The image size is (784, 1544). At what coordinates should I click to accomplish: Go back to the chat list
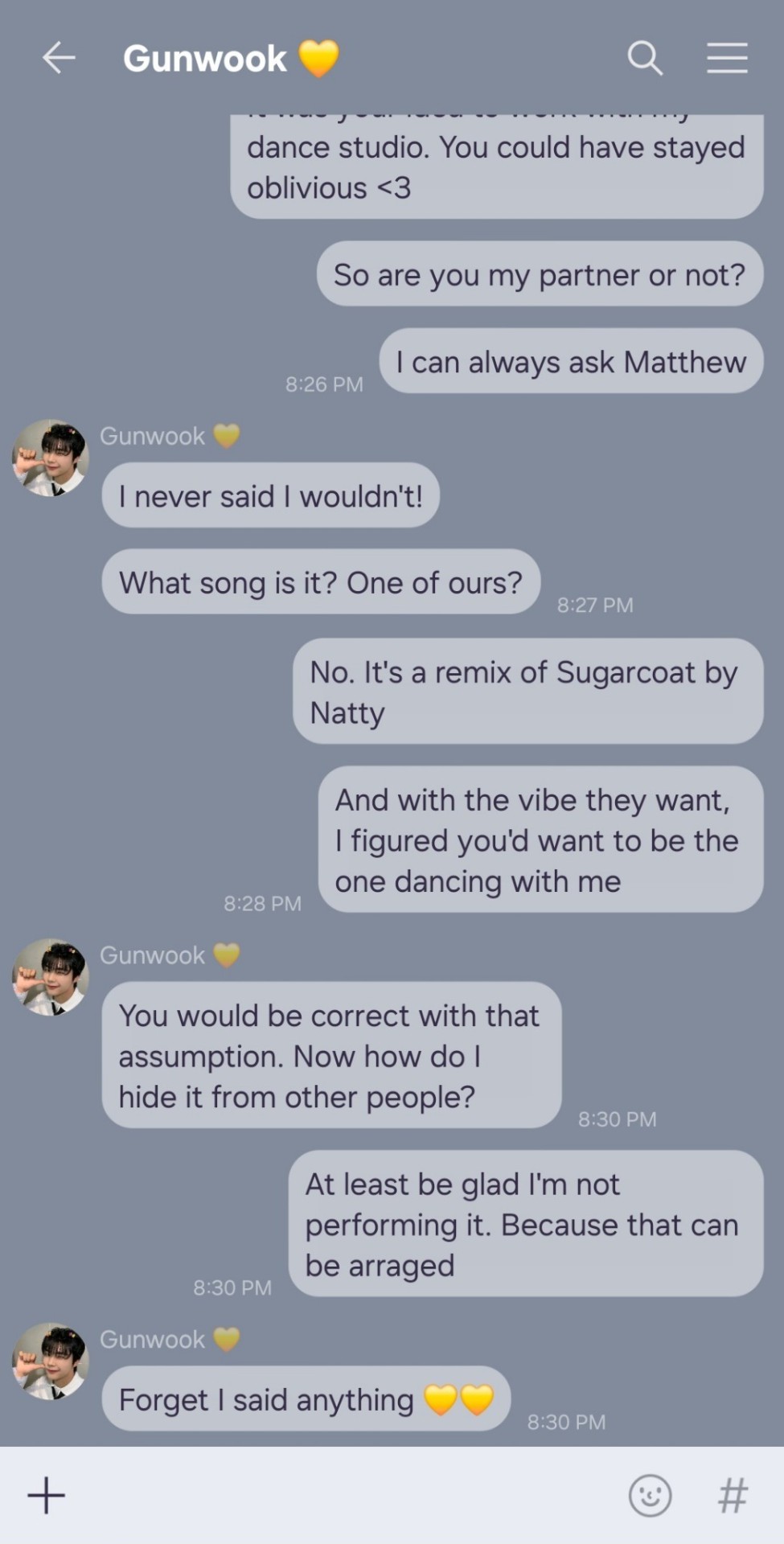(58, 58)
